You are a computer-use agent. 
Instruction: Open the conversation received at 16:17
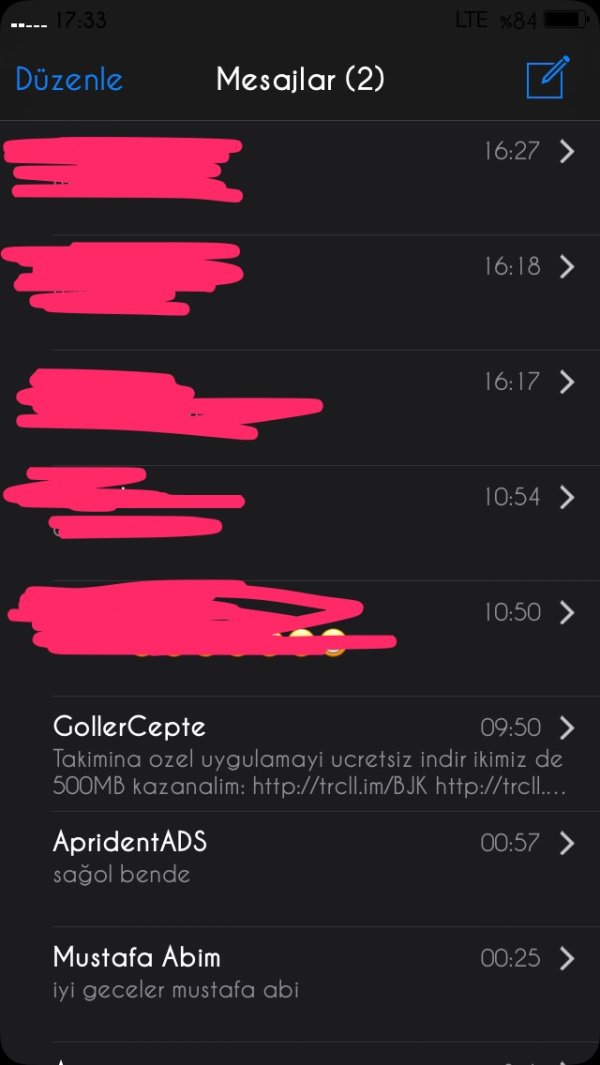[310, 407]
